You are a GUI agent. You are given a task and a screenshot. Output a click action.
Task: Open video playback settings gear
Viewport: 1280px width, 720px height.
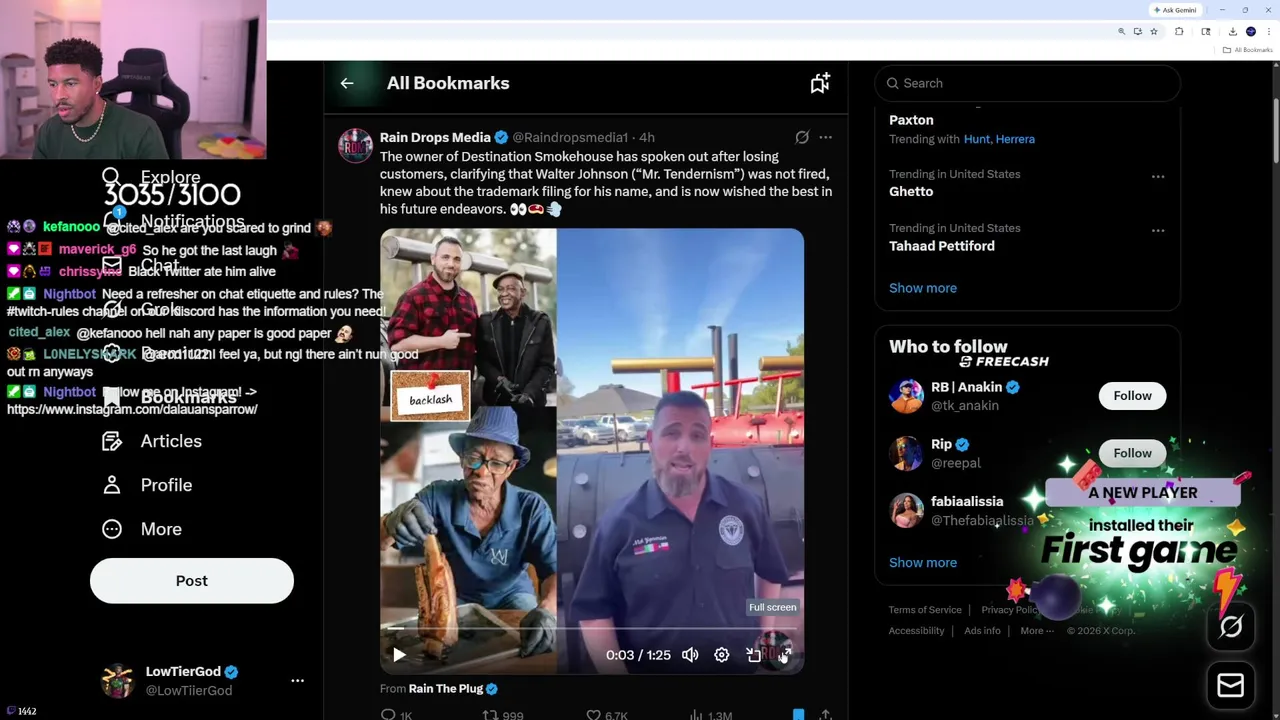pyautogui.click(x=722, y=655)
